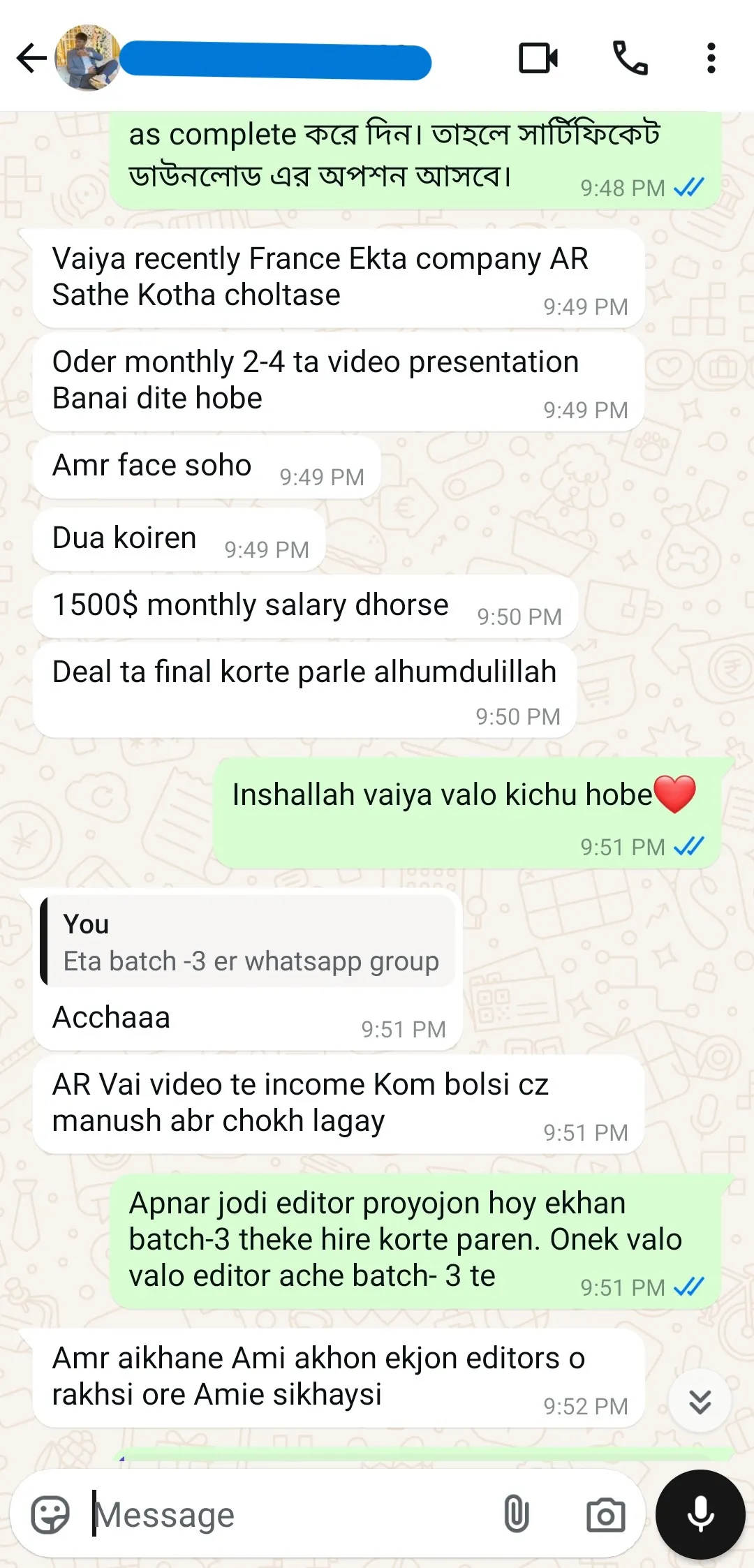Jump to the latest messages
This screenshot has height=1568, width=754.
[x=700, y=1401]
